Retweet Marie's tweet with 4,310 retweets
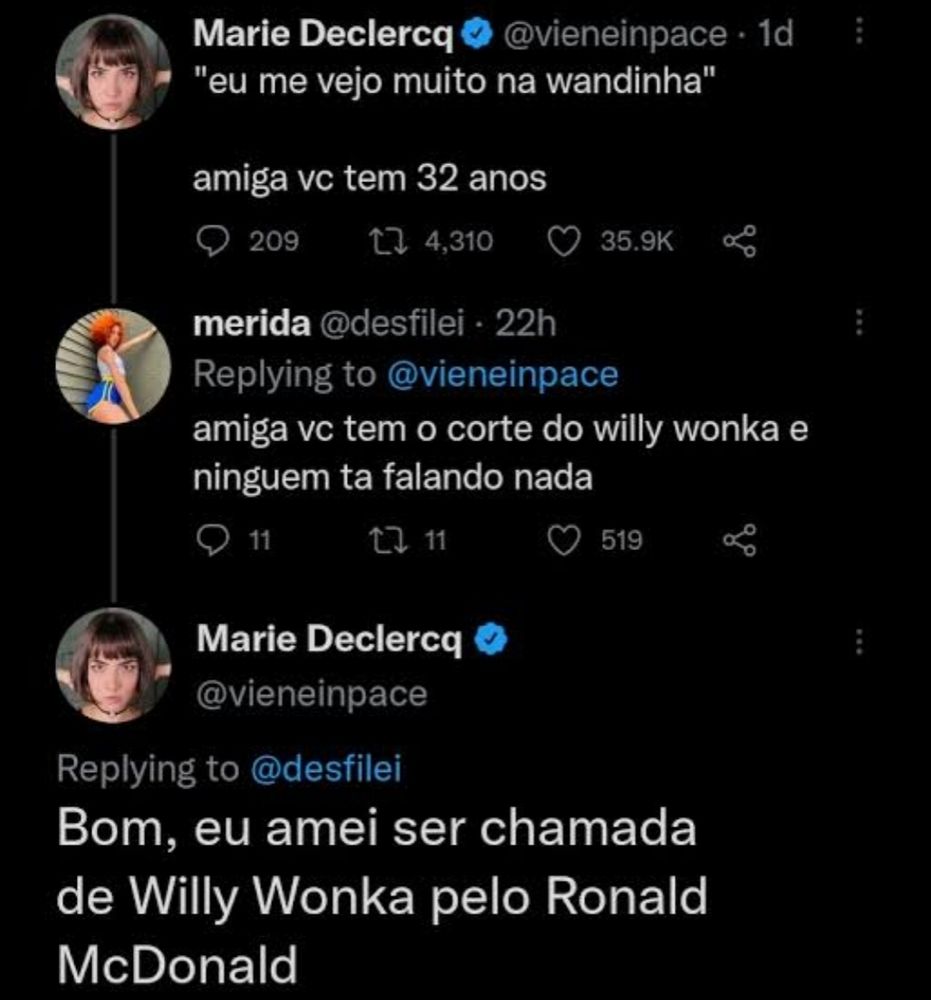The image size is (931, 1000). point(380,240)
